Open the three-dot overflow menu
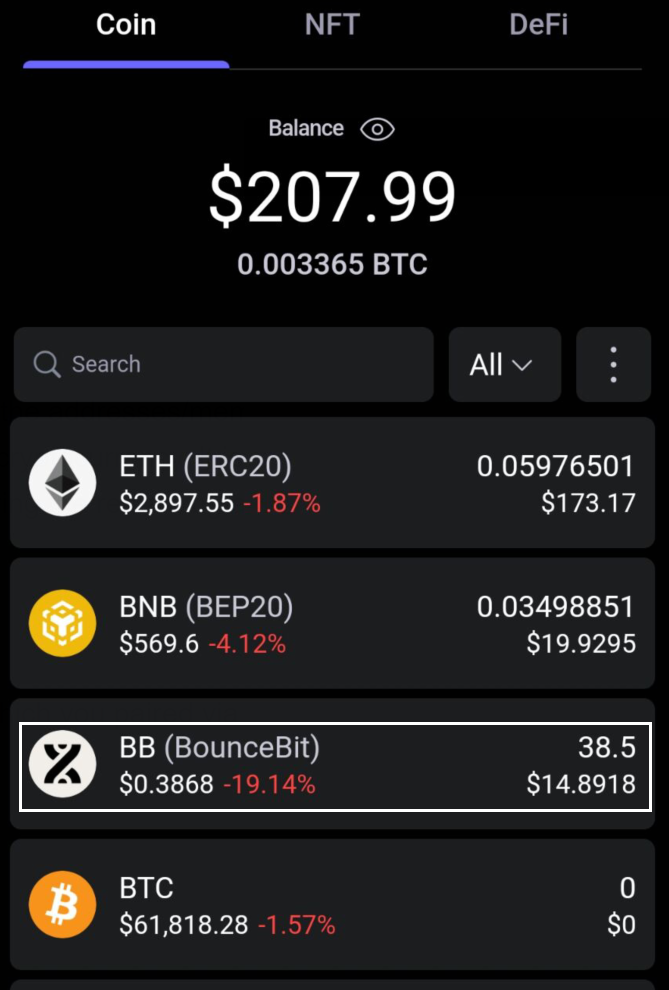This screenshot has width=669, height=990. tap(613, 365)
